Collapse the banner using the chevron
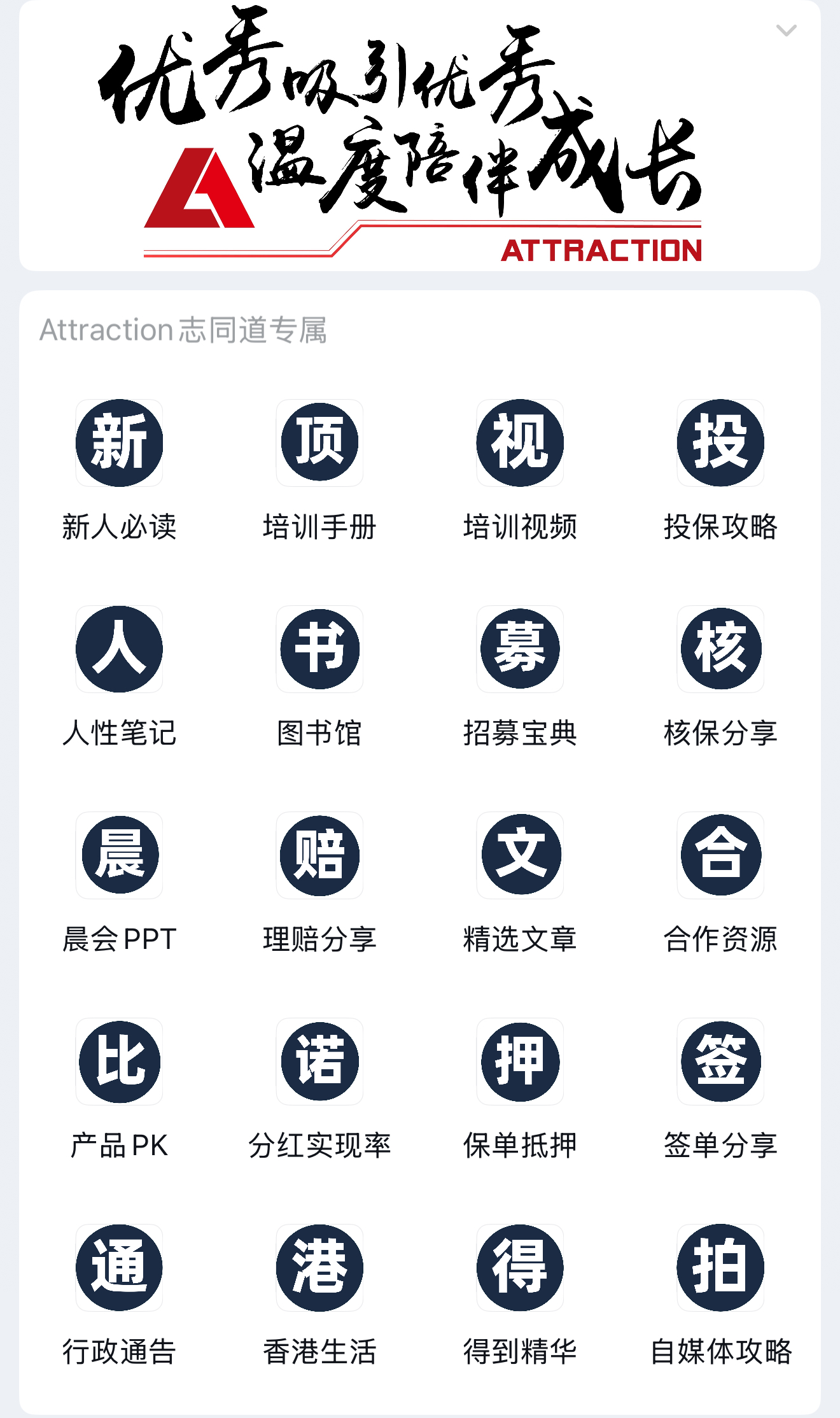840x1418 pixels. click(787, 30)
